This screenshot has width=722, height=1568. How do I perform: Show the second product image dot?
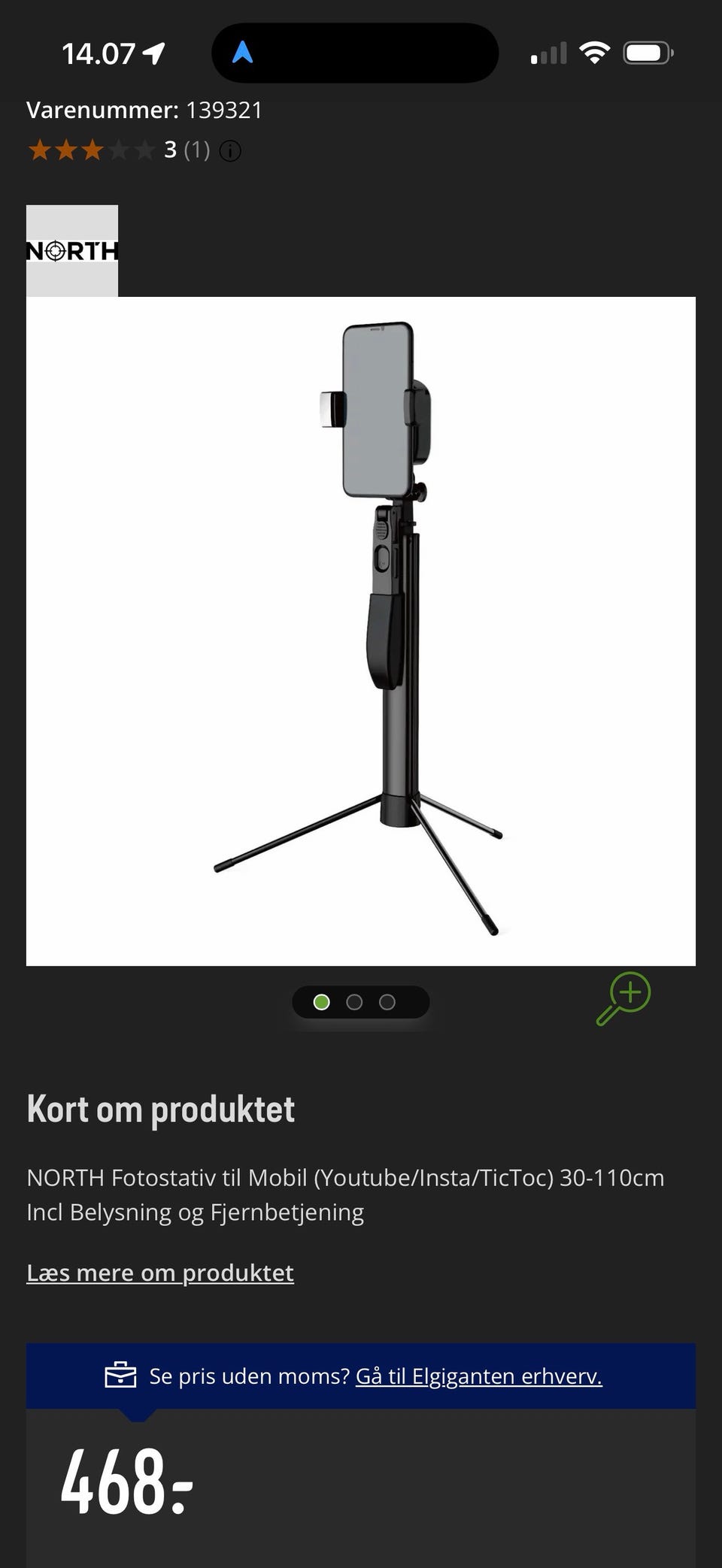pyautogui.click(x=354, y=1002)
